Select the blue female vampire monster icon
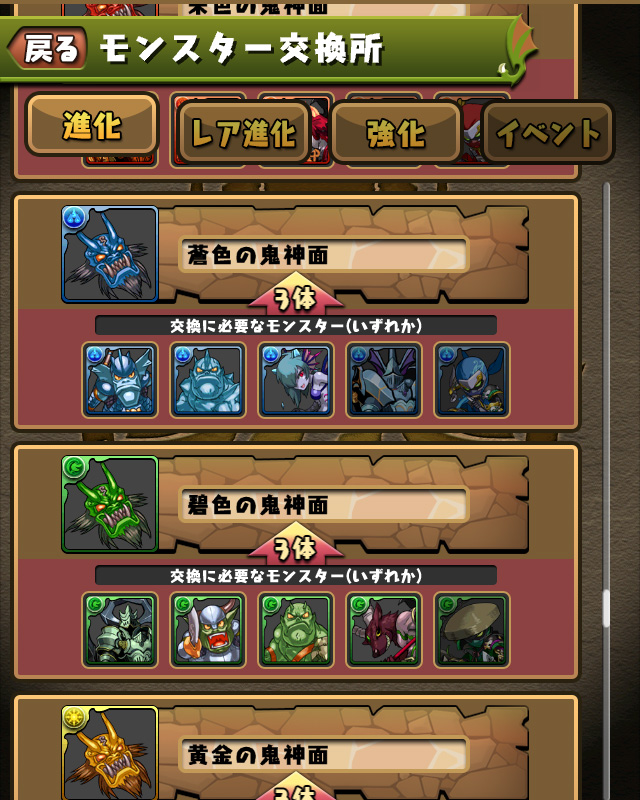 pos(296,380)
